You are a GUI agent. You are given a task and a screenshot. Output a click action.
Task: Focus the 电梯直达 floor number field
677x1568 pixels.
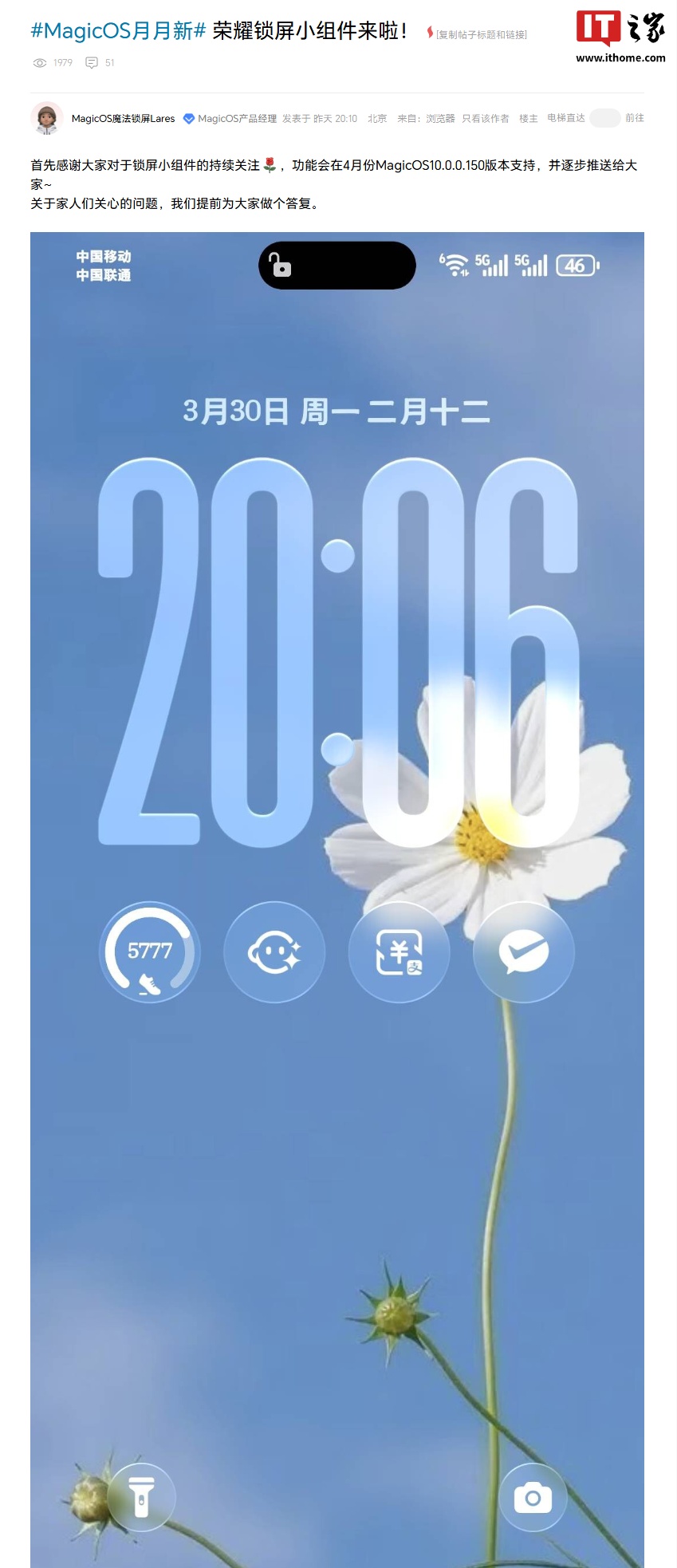[604, 118]
